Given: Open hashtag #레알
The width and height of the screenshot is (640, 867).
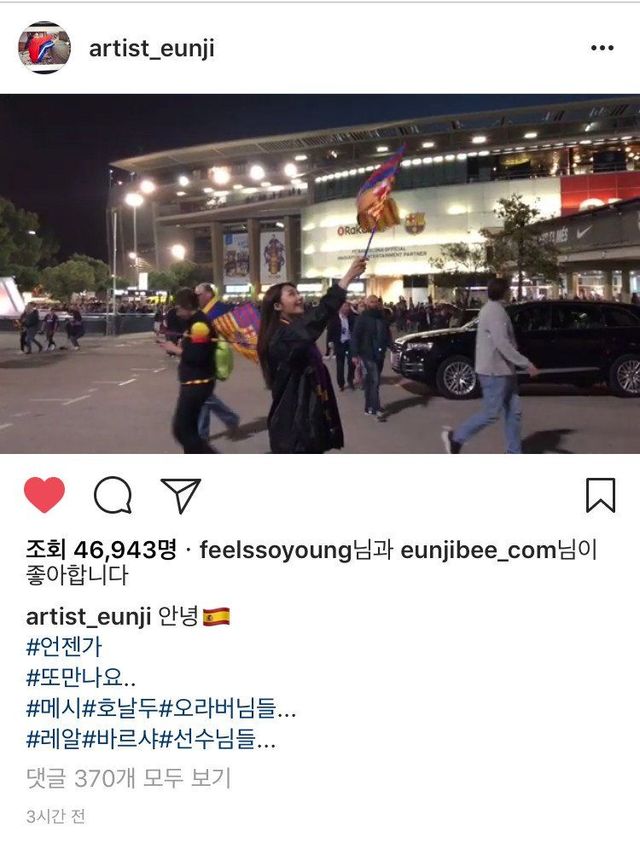Looking at the screenshot, I should pyautogui.click(x=53, y=741).
